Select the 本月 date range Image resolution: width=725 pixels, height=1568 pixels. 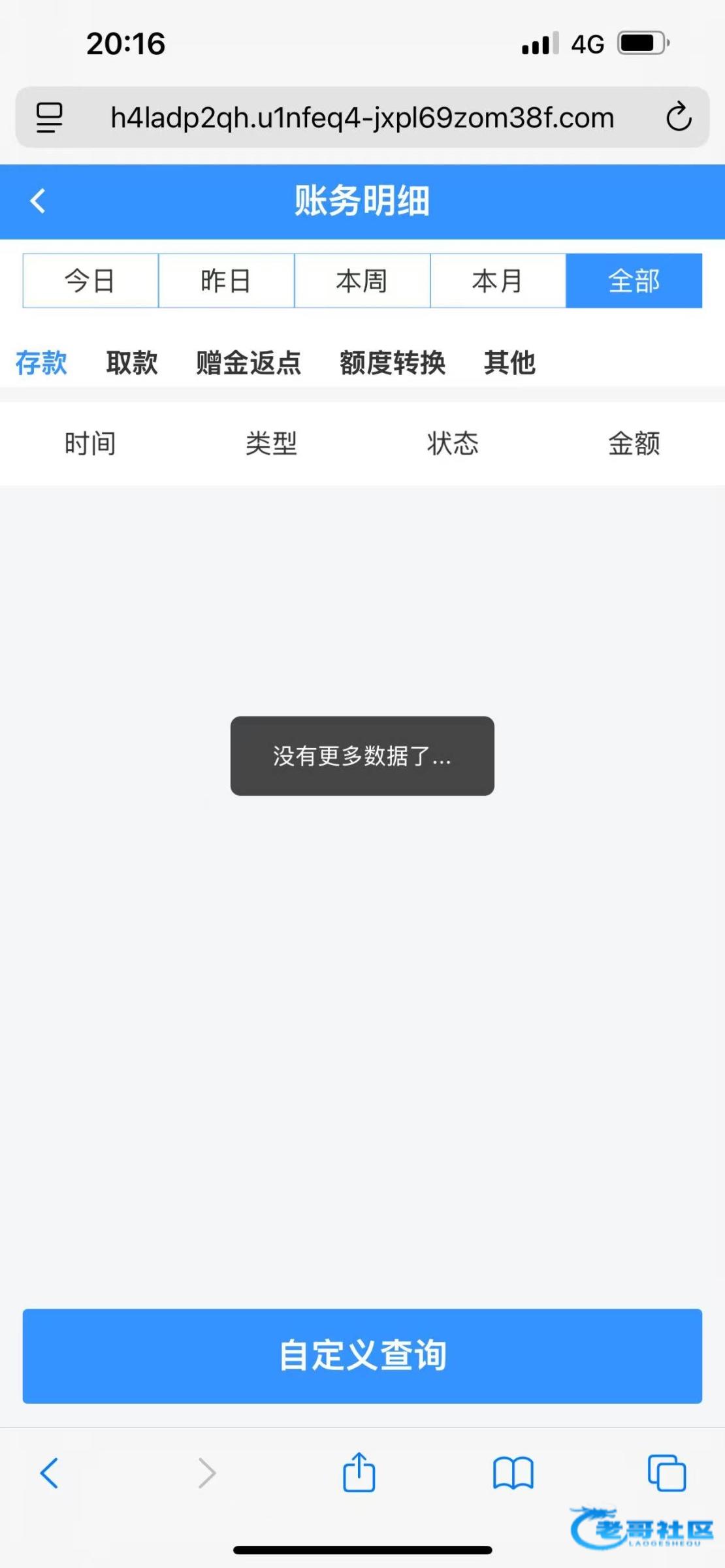pyautogui.click(x=498, y=281)
